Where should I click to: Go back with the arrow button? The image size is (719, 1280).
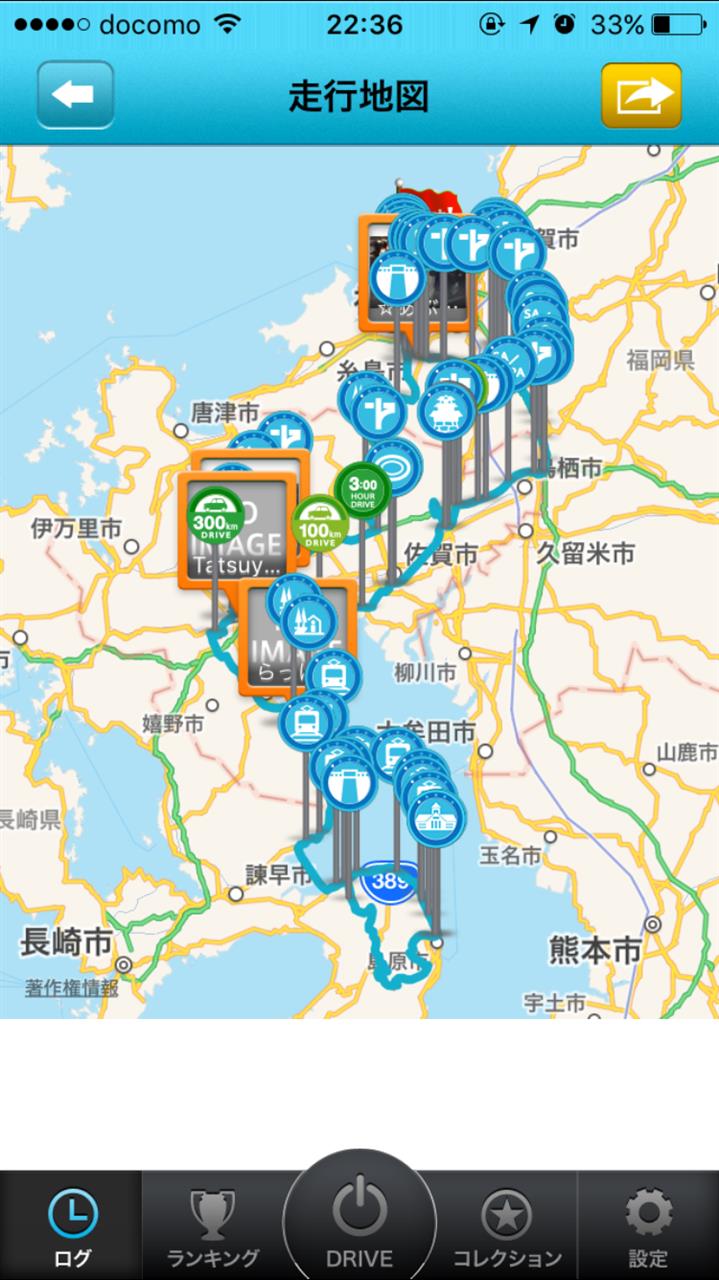[75, 96]
